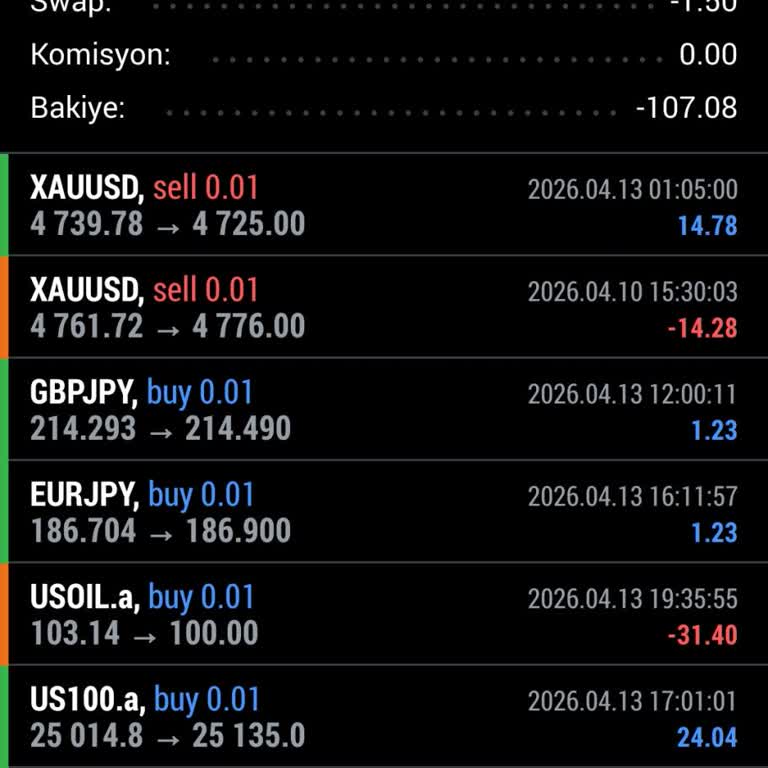Open the XAUUSD sell trade showing -14.28
Screen dimensions: 768x768
(384, 307)
